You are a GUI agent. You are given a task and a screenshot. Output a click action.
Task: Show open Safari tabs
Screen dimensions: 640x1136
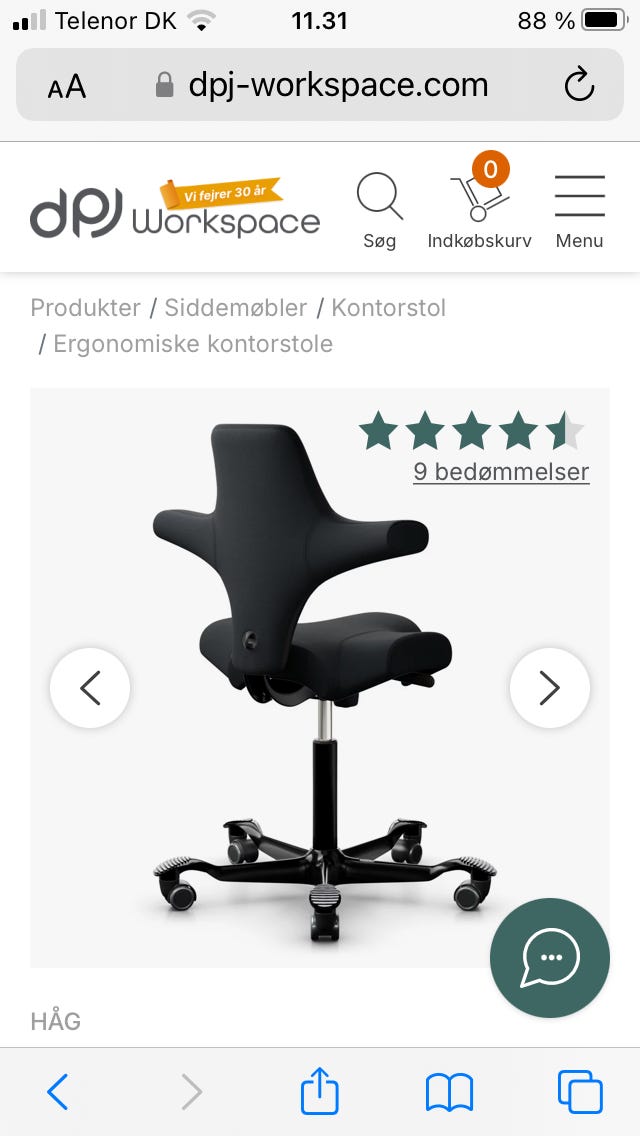580,1092
